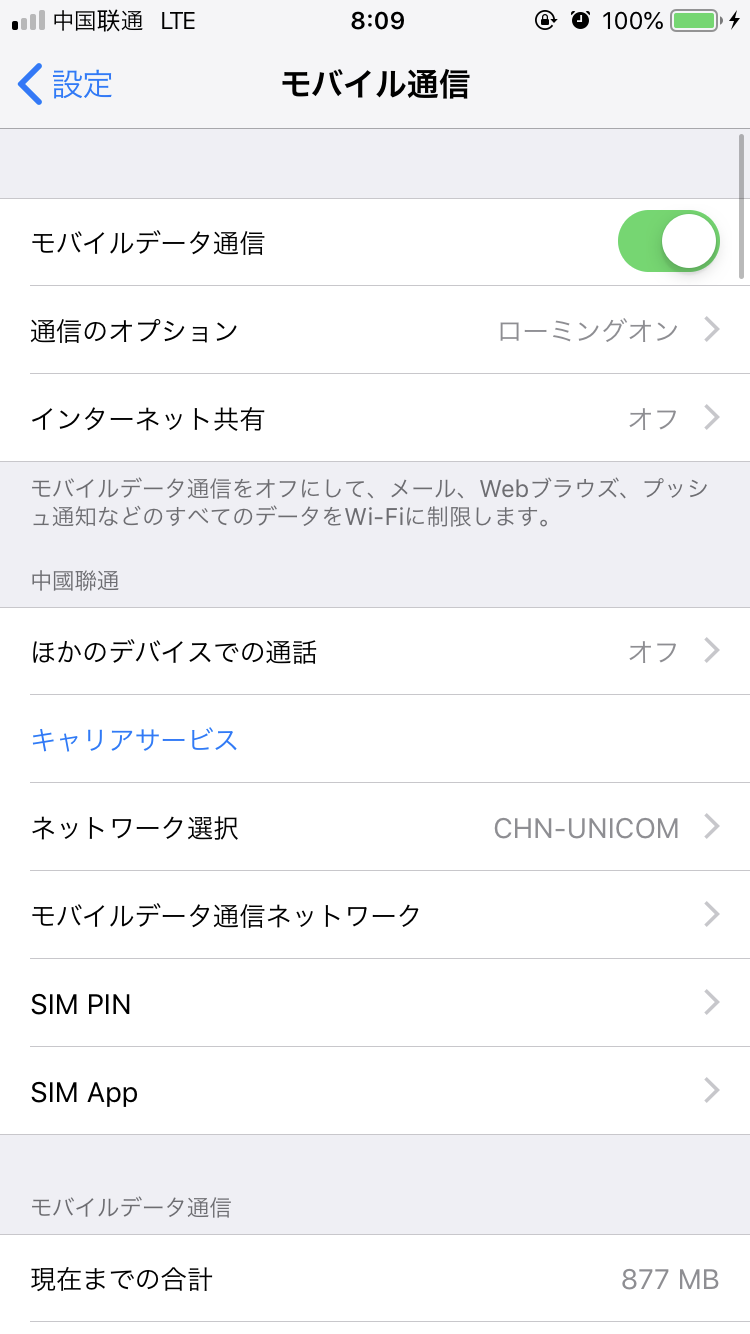Go back to 設定
750x1334 pixels.
(65, 84)
